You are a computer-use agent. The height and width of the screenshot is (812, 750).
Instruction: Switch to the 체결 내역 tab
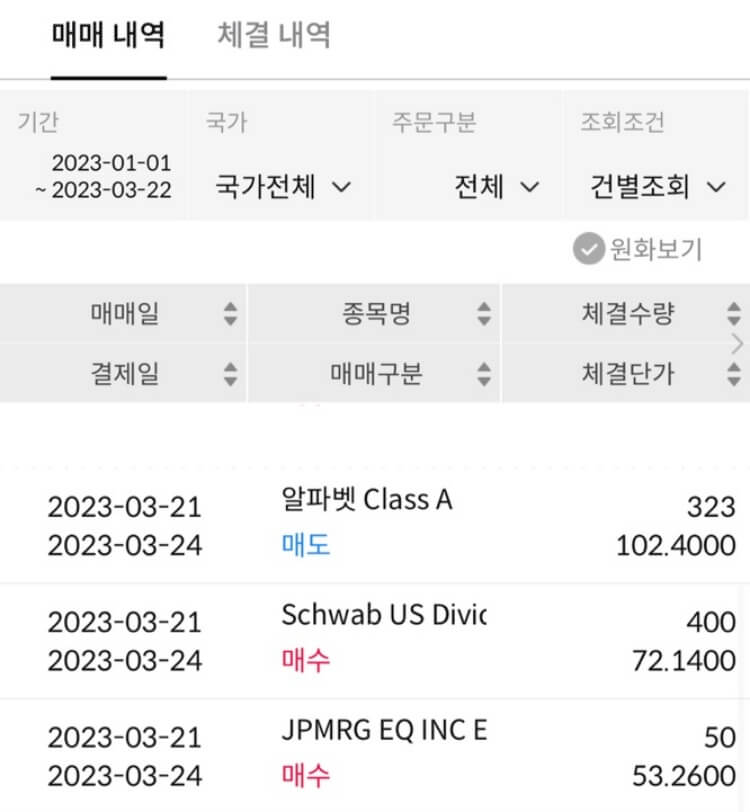(x=274, y=35)
